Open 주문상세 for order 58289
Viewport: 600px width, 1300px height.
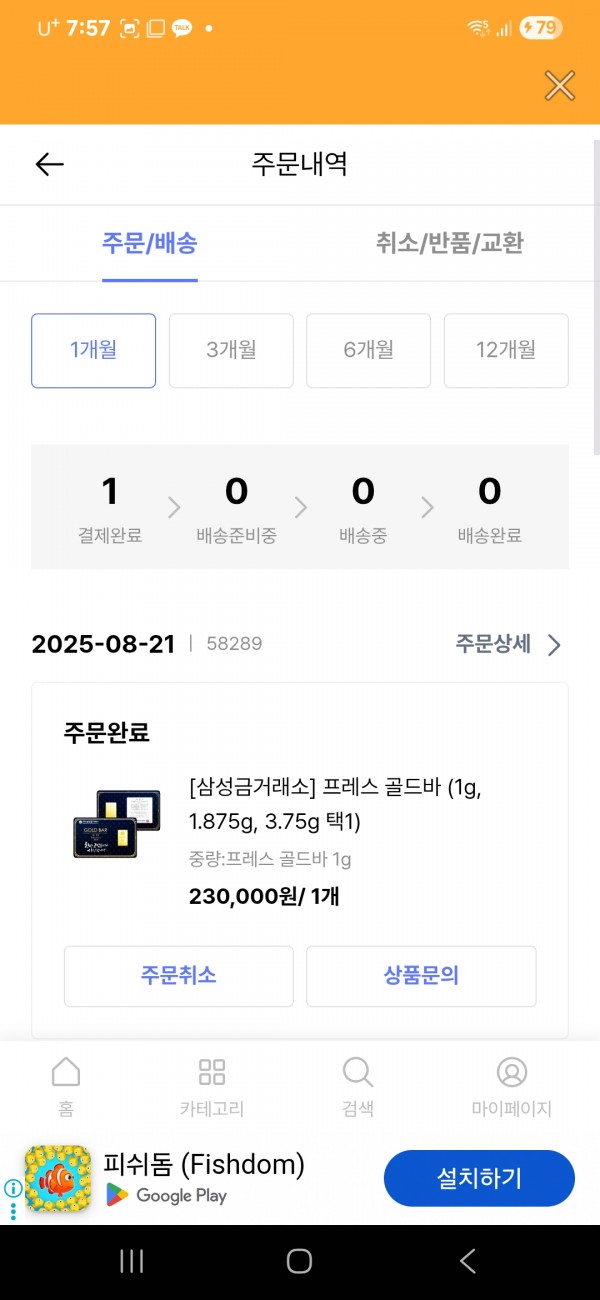click(x=508, y=644)
